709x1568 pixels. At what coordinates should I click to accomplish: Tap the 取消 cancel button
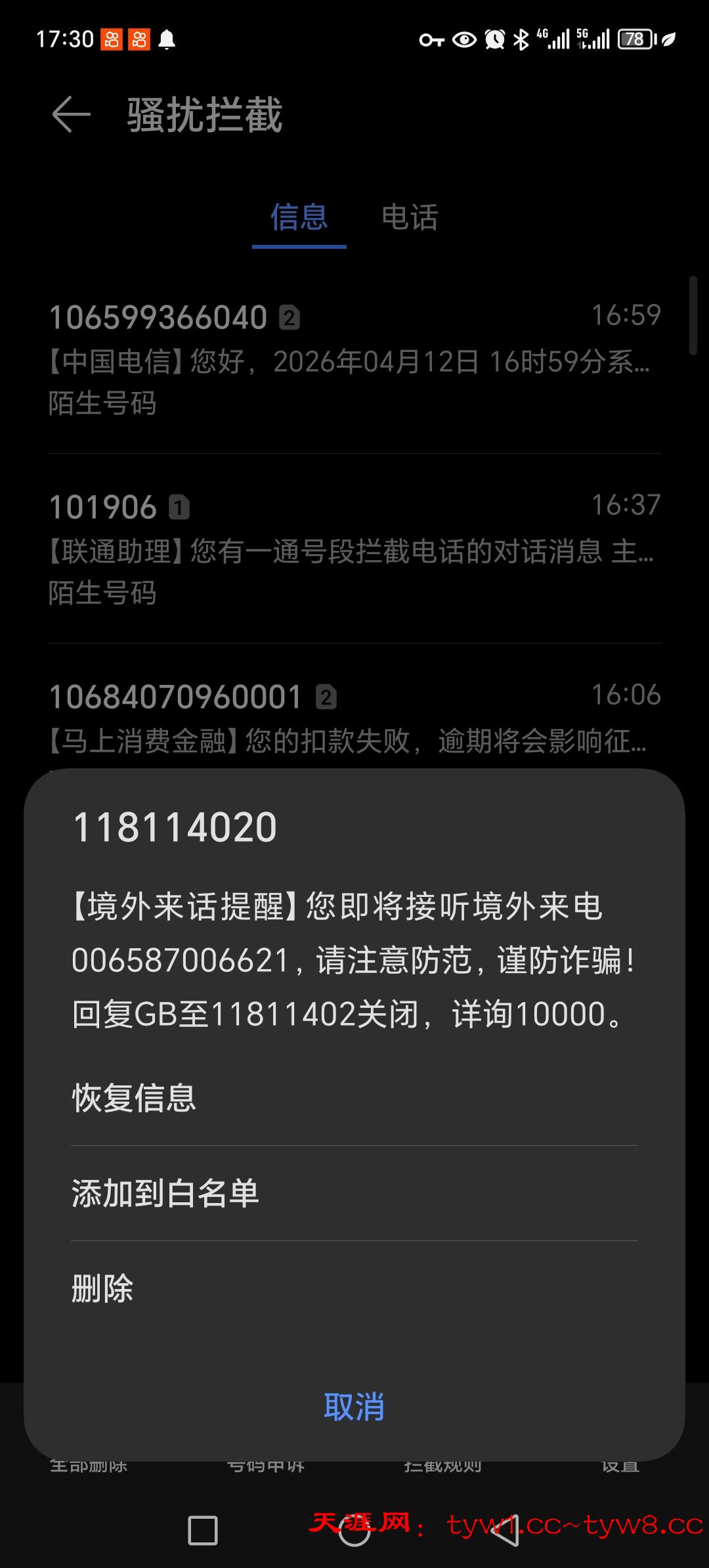click(354, 1405)
